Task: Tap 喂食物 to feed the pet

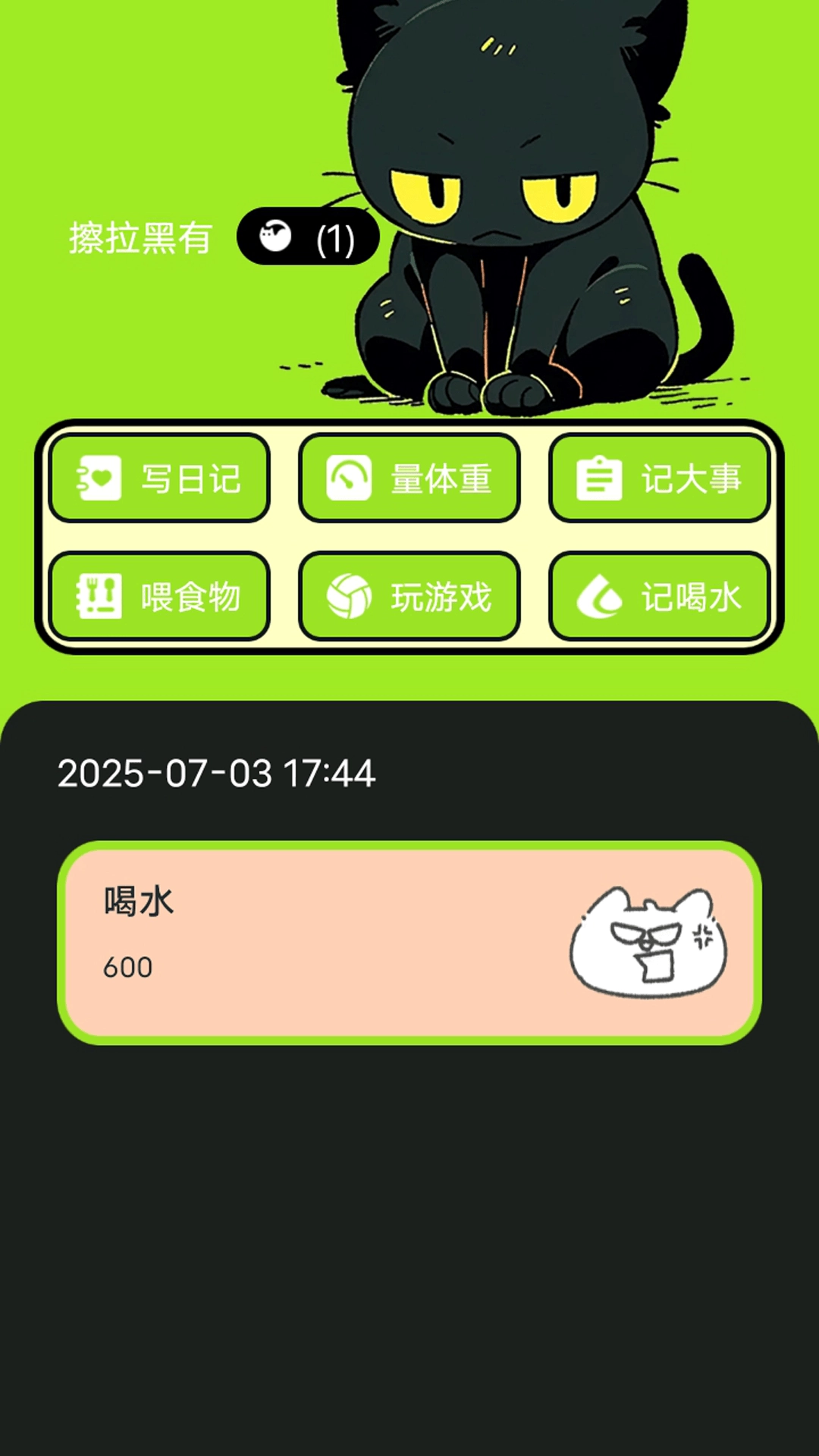Action: pos(160,596)
